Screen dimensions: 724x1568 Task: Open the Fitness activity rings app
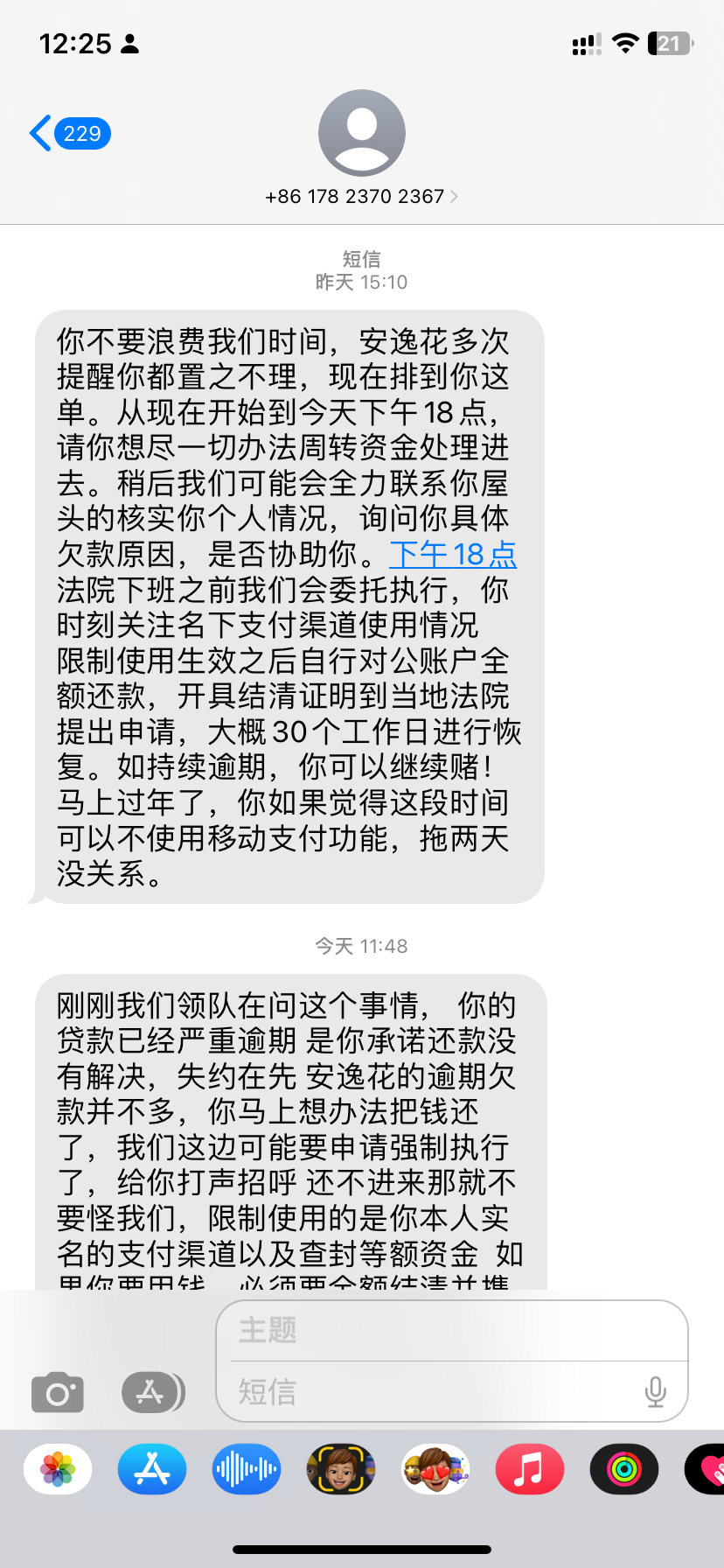(624, 1469)
